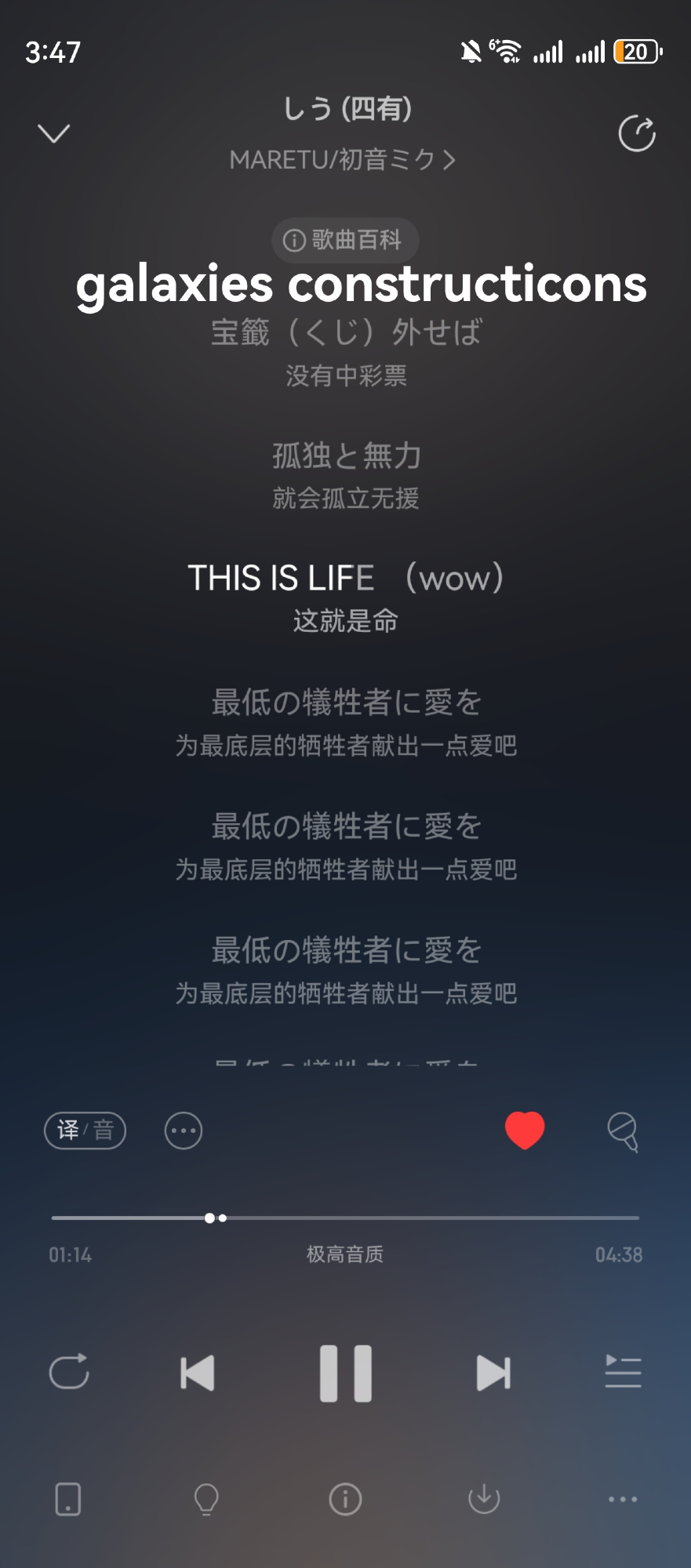Open artist page MARETU/初音ミク

pos(343,160)
